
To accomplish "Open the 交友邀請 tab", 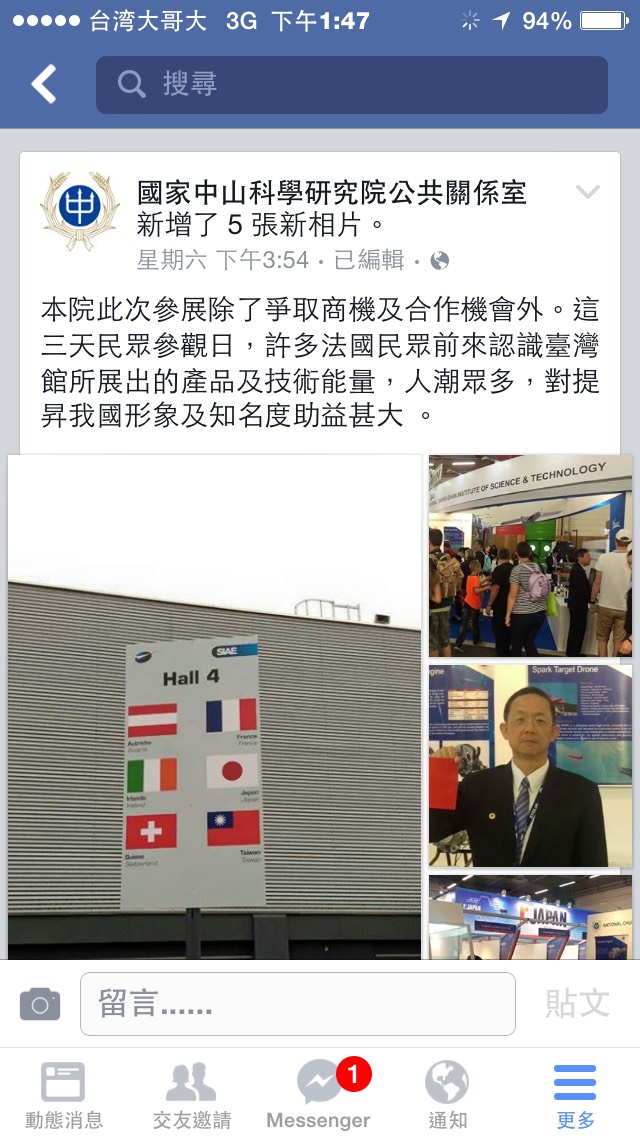I will pyautogui.click(x=191, y=1095).
